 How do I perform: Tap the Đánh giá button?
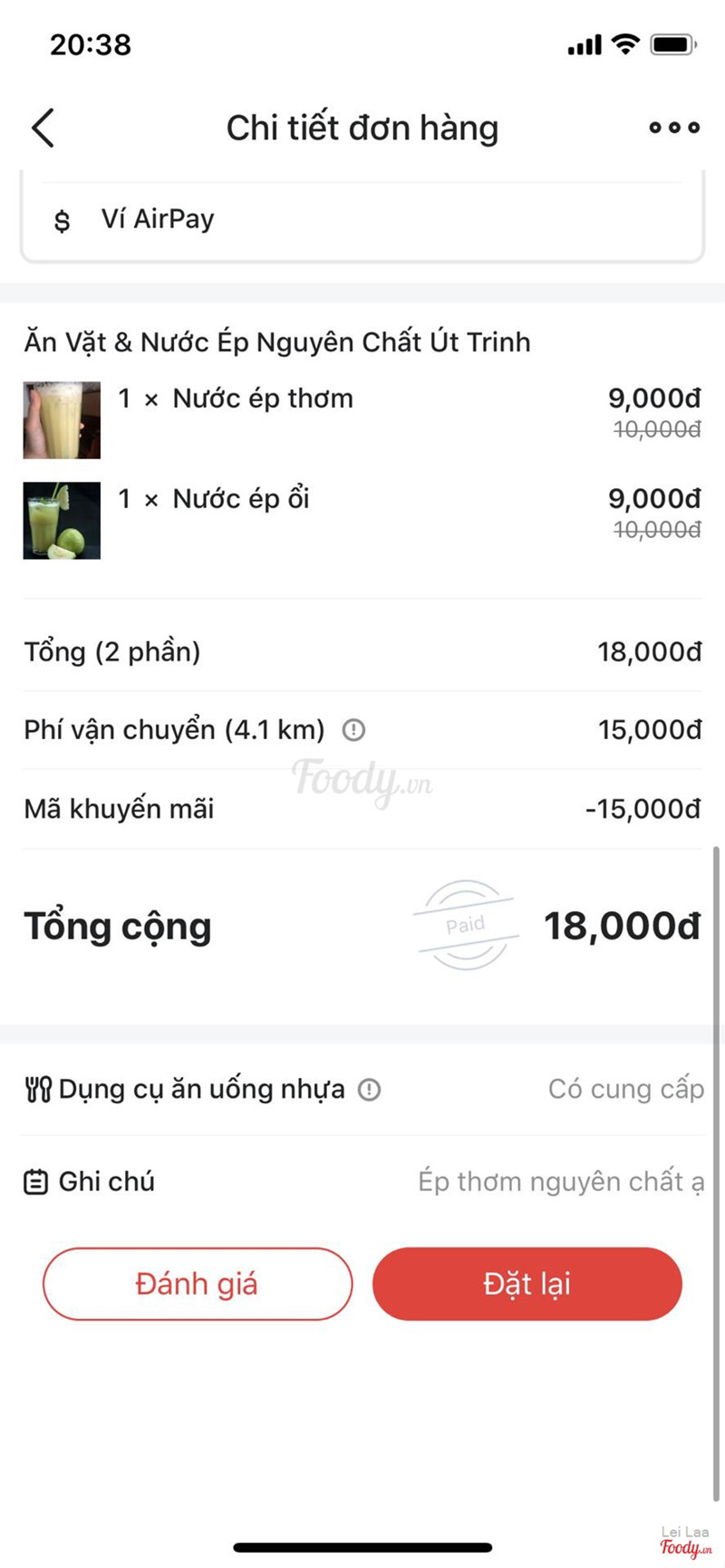[x=197, y=1284]
